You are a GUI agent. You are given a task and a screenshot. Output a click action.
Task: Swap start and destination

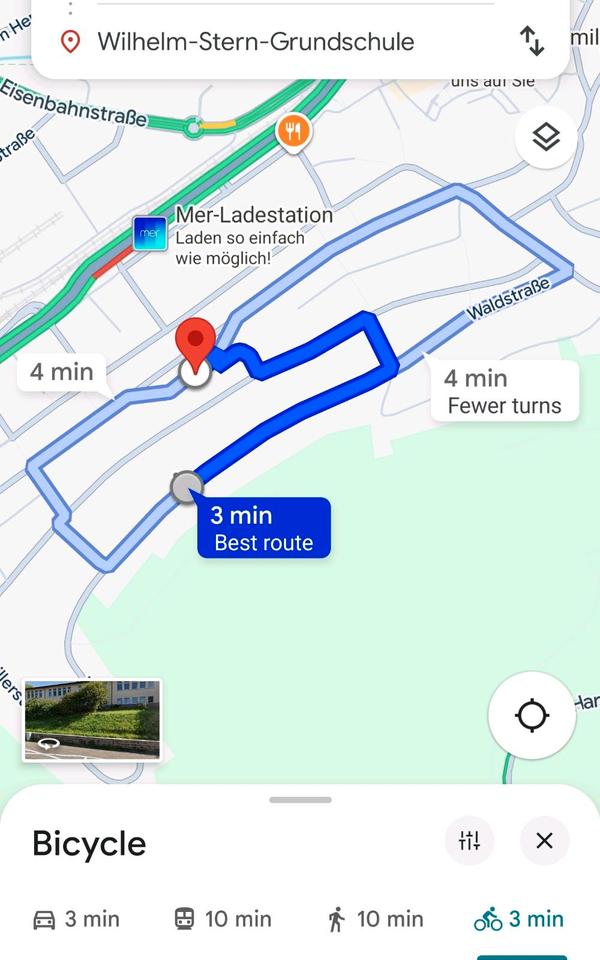[x=532, y=41]
